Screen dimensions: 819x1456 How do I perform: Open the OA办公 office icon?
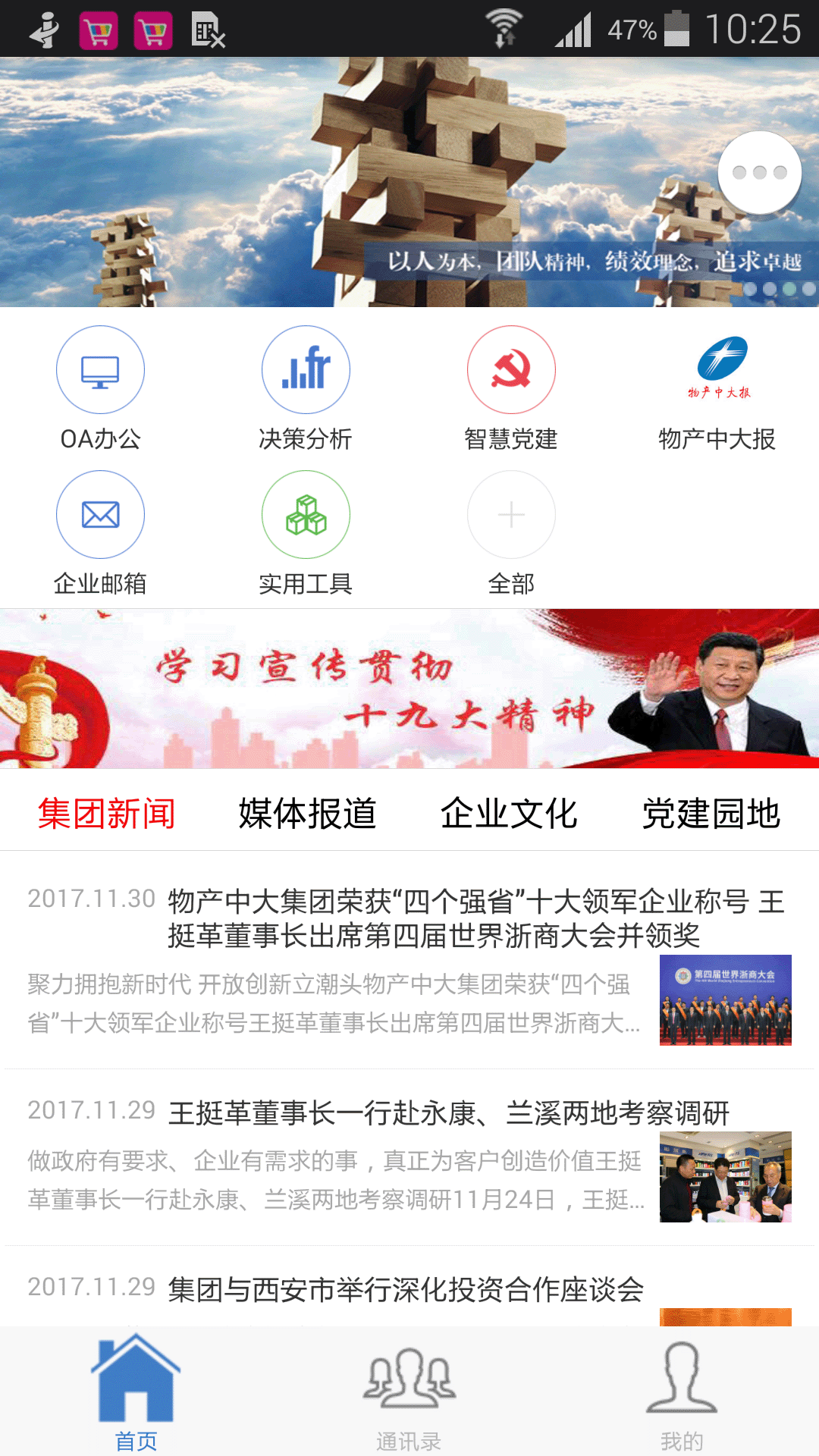[100, 369]
